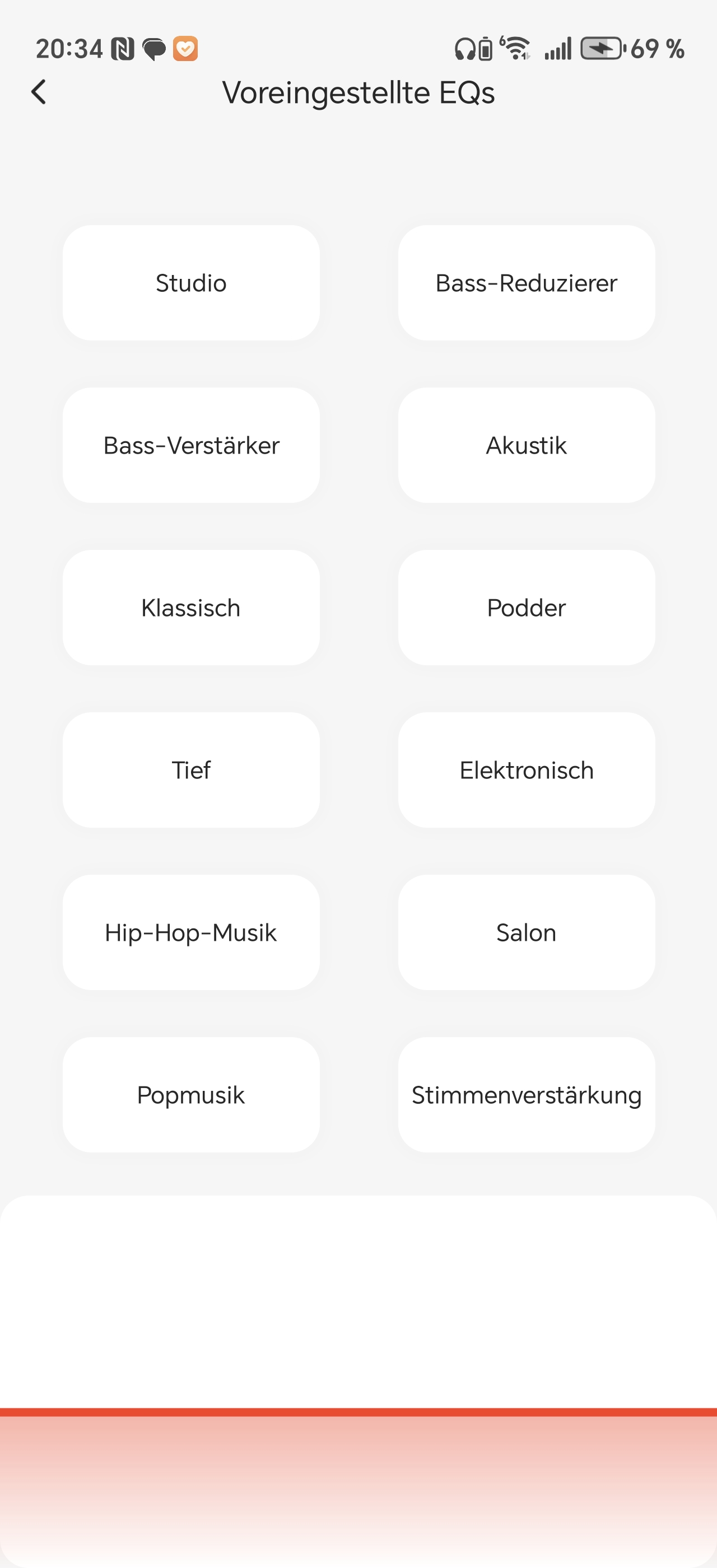
Task: Go back from Voreingestellte EQs
Action: 39,92
